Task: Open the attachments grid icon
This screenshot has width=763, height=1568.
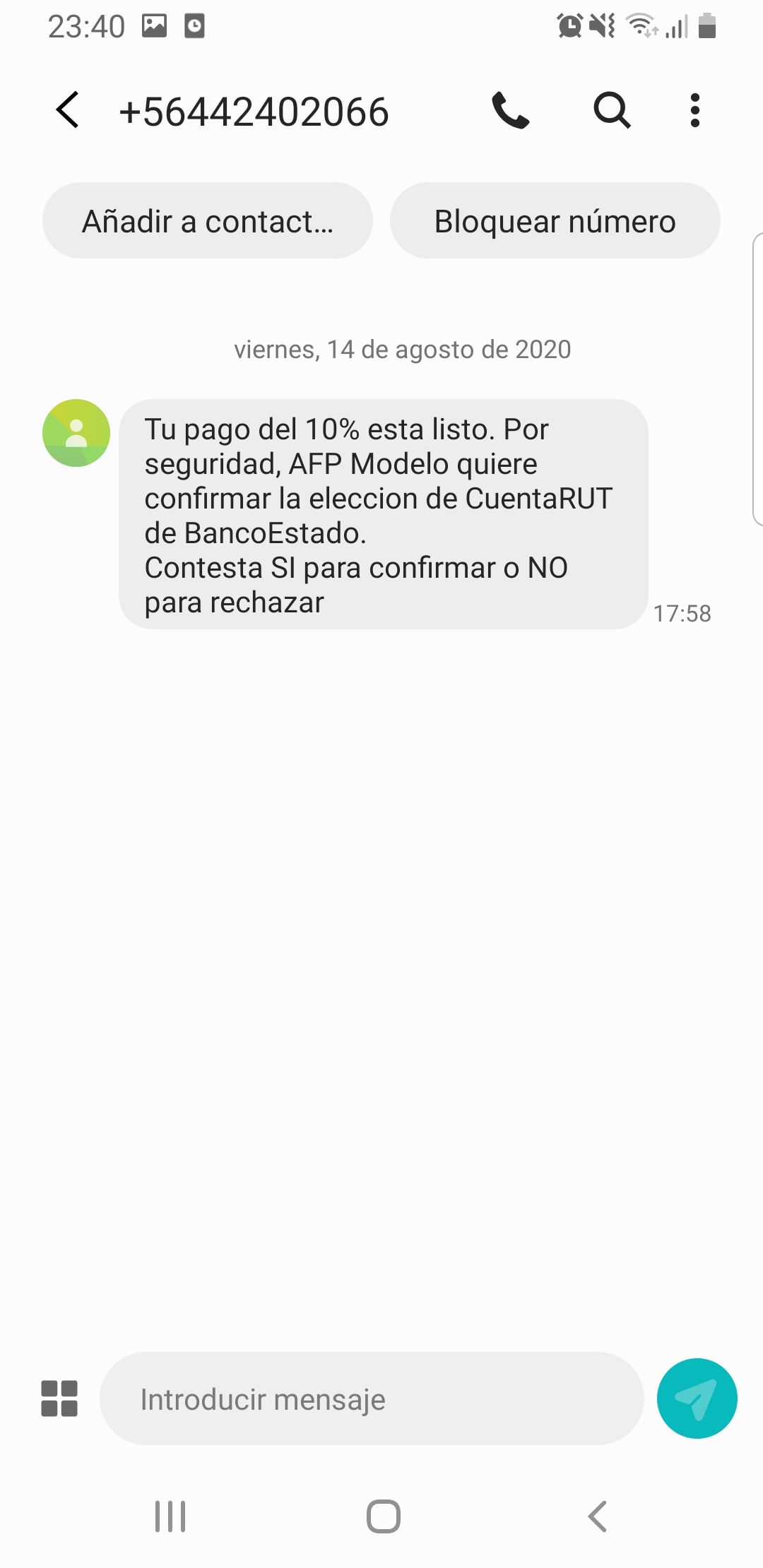Action: click(x=59, y=1398)
